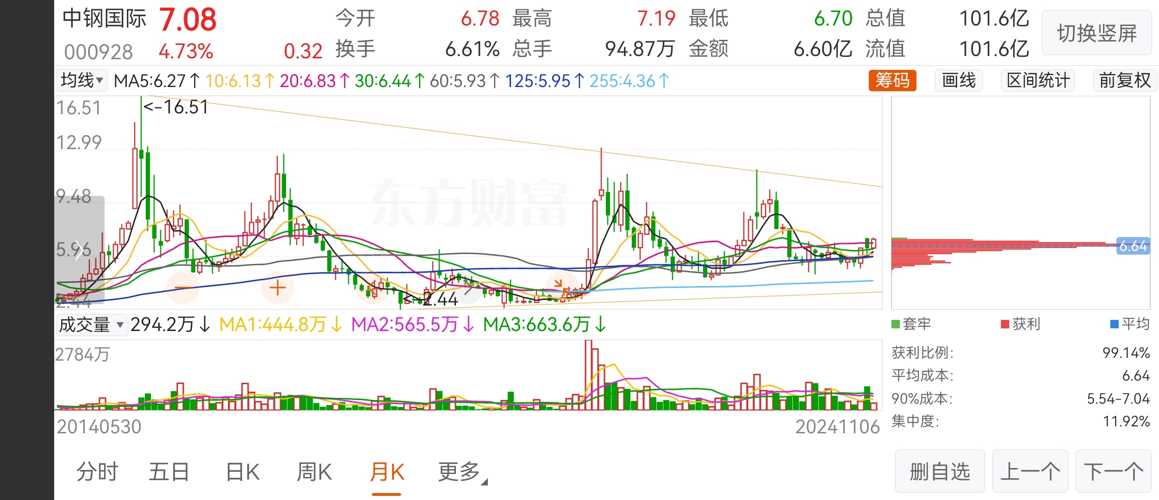Expand the 成交量 indicator dropdown
1159x500 pixels.
pyautogui.click(x=91, y=324)
